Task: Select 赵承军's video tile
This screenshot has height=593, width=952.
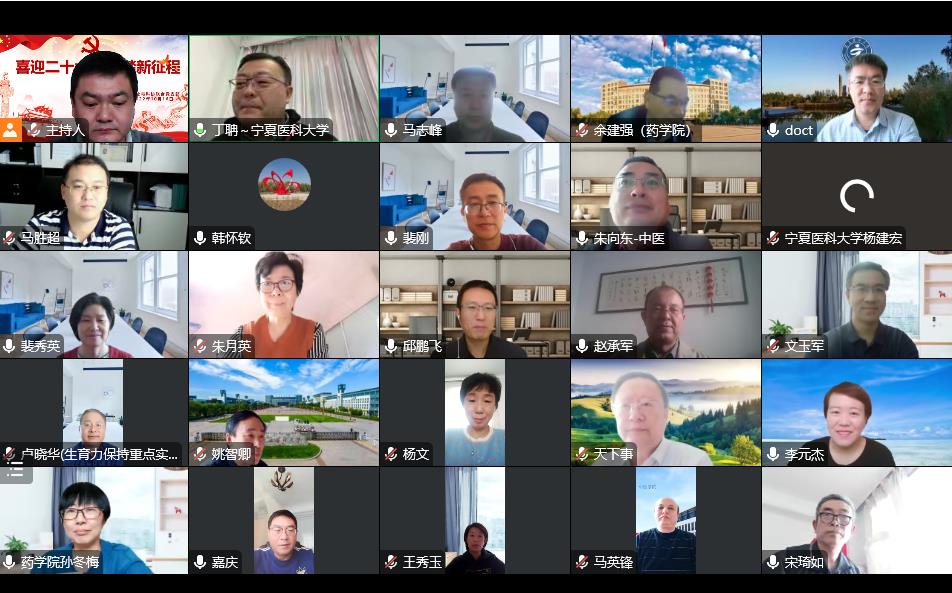Action: tap(665, 303)
